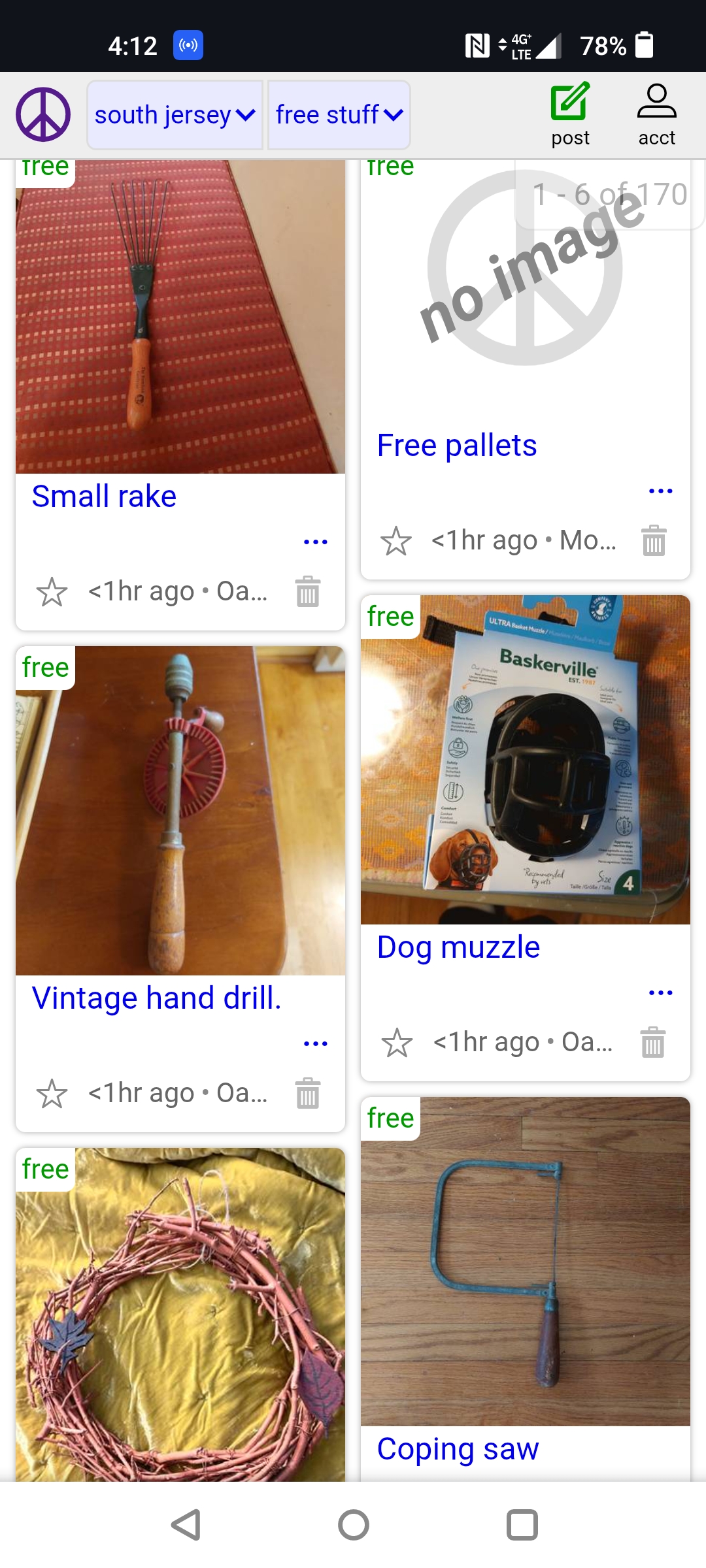Favorite the Small rake listing
706x1568 pixels.
(52, 592)
